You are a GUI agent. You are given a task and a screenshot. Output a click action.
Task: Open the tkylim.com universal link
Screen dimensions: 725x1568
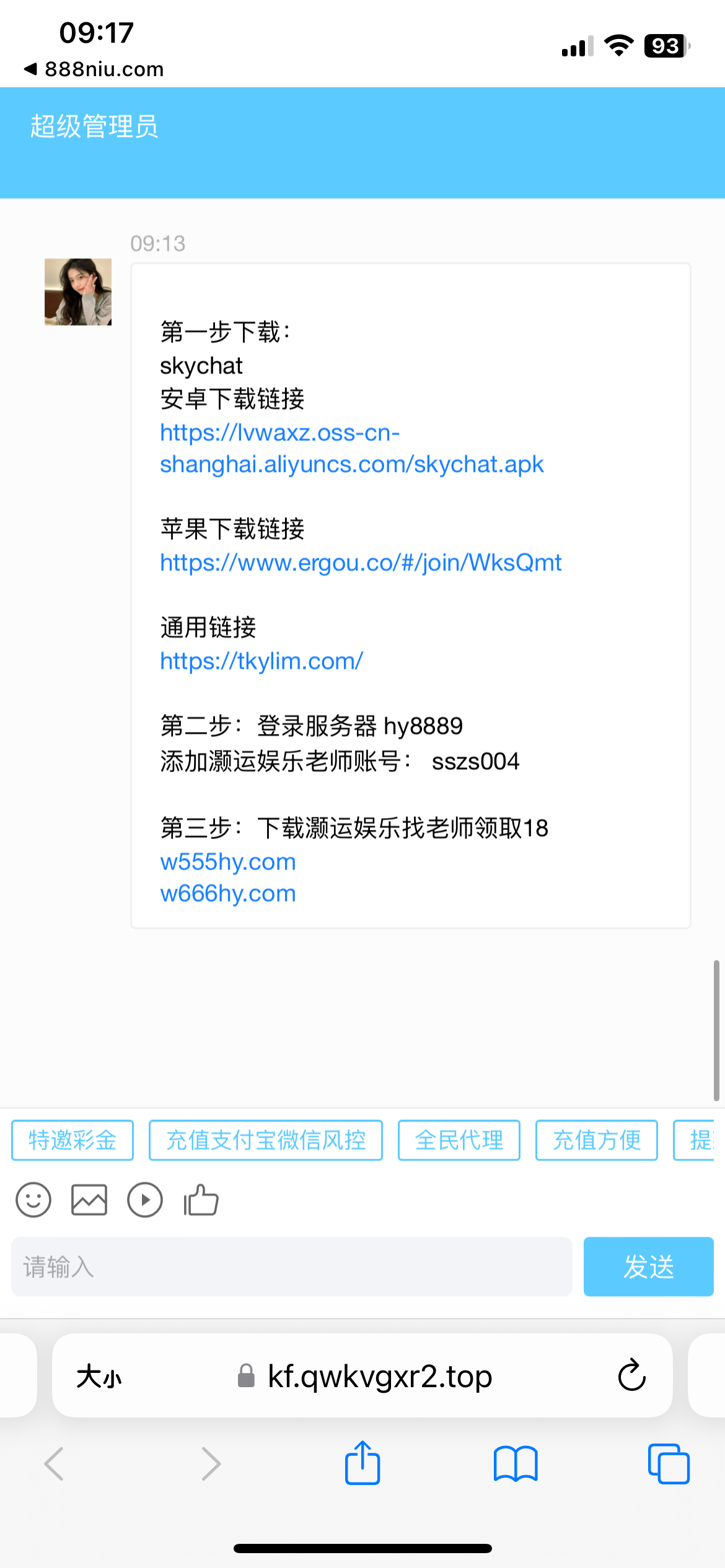point(261,661)
